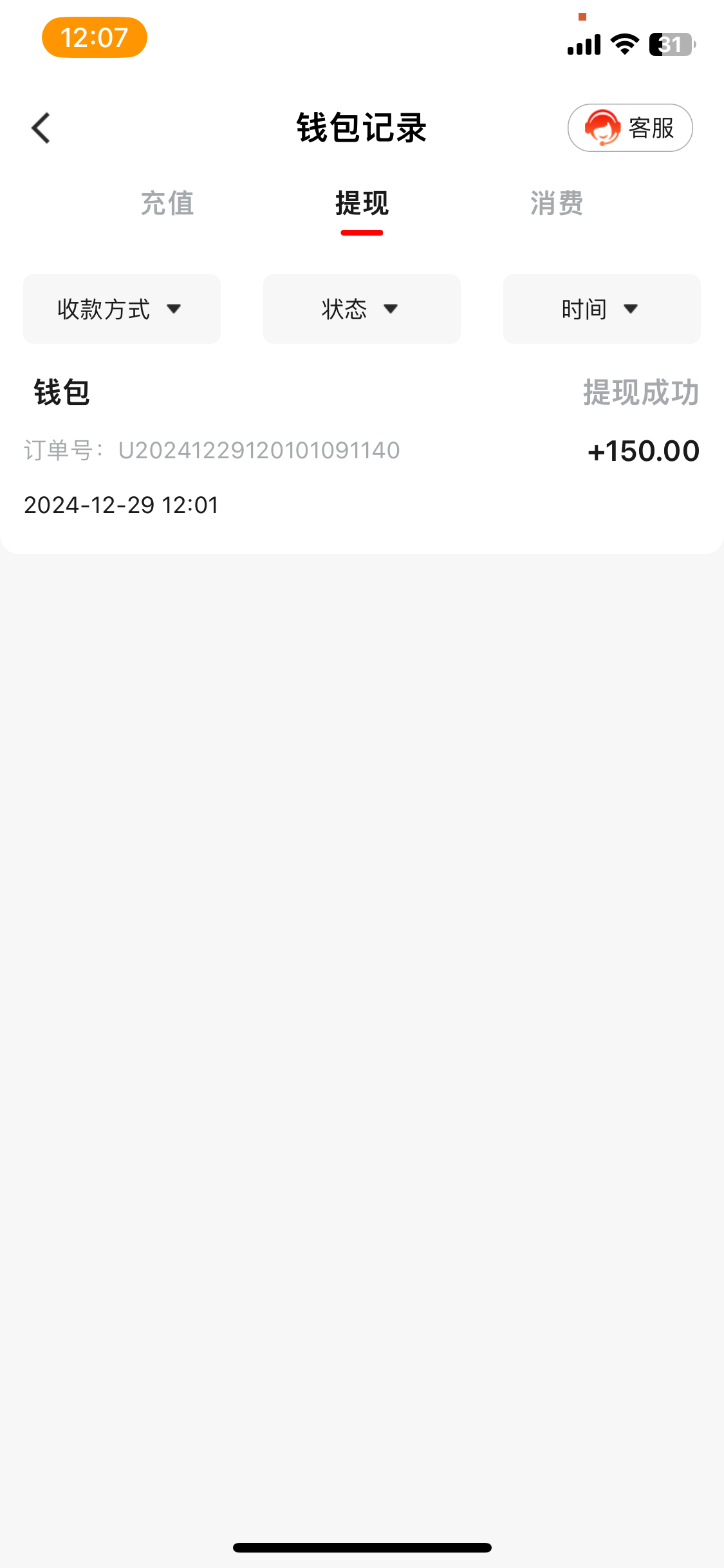
Task: Switch to the 充值 tab
Action: (167, 203)
